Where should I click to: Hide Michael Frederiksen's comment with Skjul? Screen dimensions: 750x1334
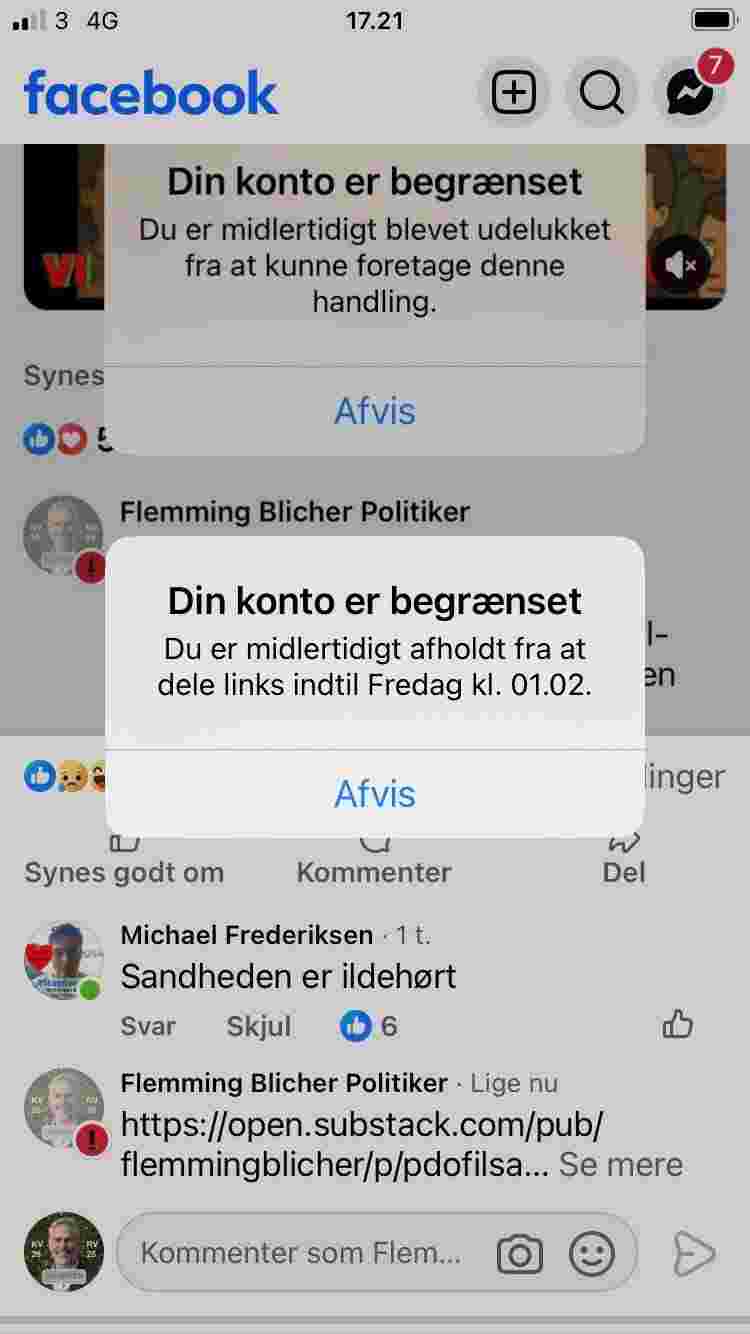(259, 1026)
